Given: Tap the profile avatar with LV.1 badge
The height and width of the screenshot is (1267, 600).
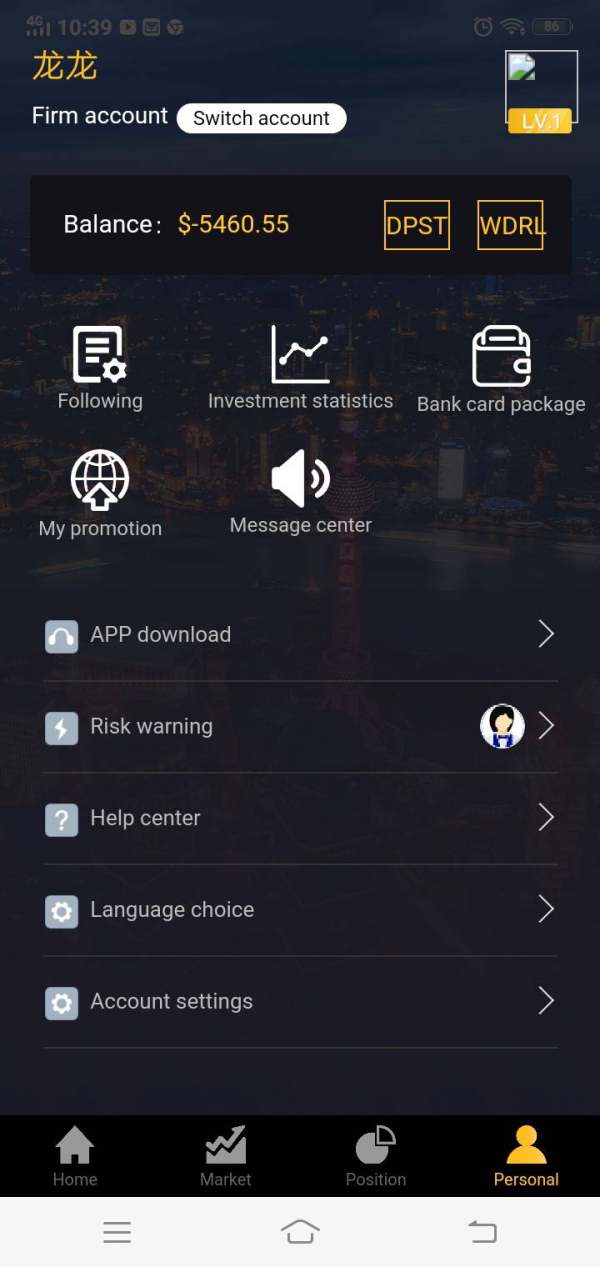Looking at the screenshot, I should tap(541, 91).
